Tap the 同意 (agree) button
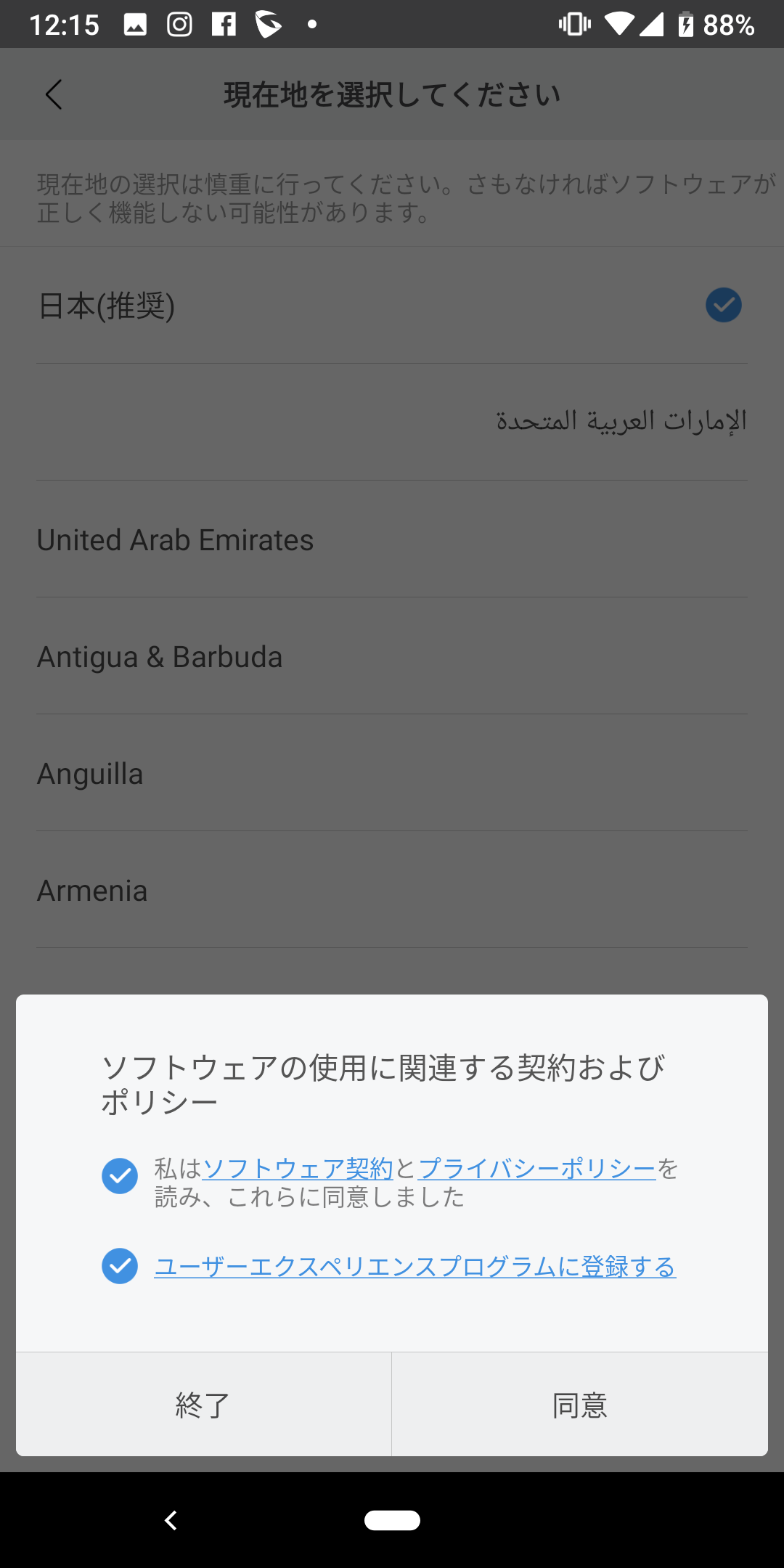784x1568 pixels. [x=580, y=1405]
